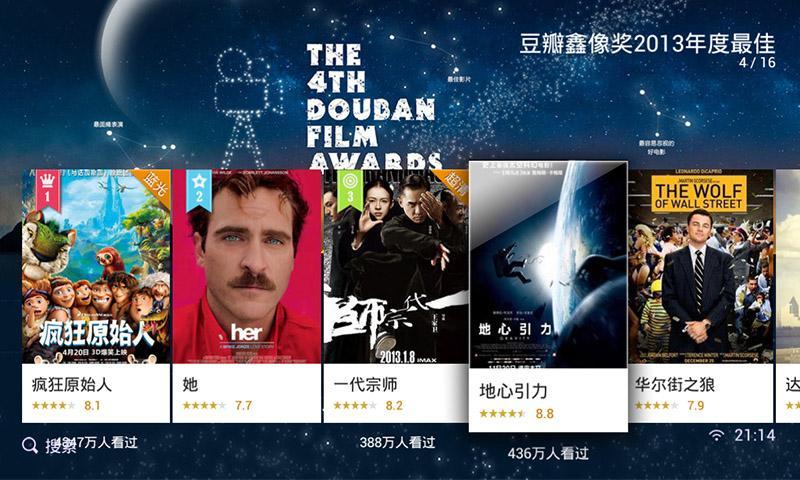Screen dimensions: 800x480
Task: Open the partially visible movie card after 华尔街之狼
Action: tap(789, 295)
